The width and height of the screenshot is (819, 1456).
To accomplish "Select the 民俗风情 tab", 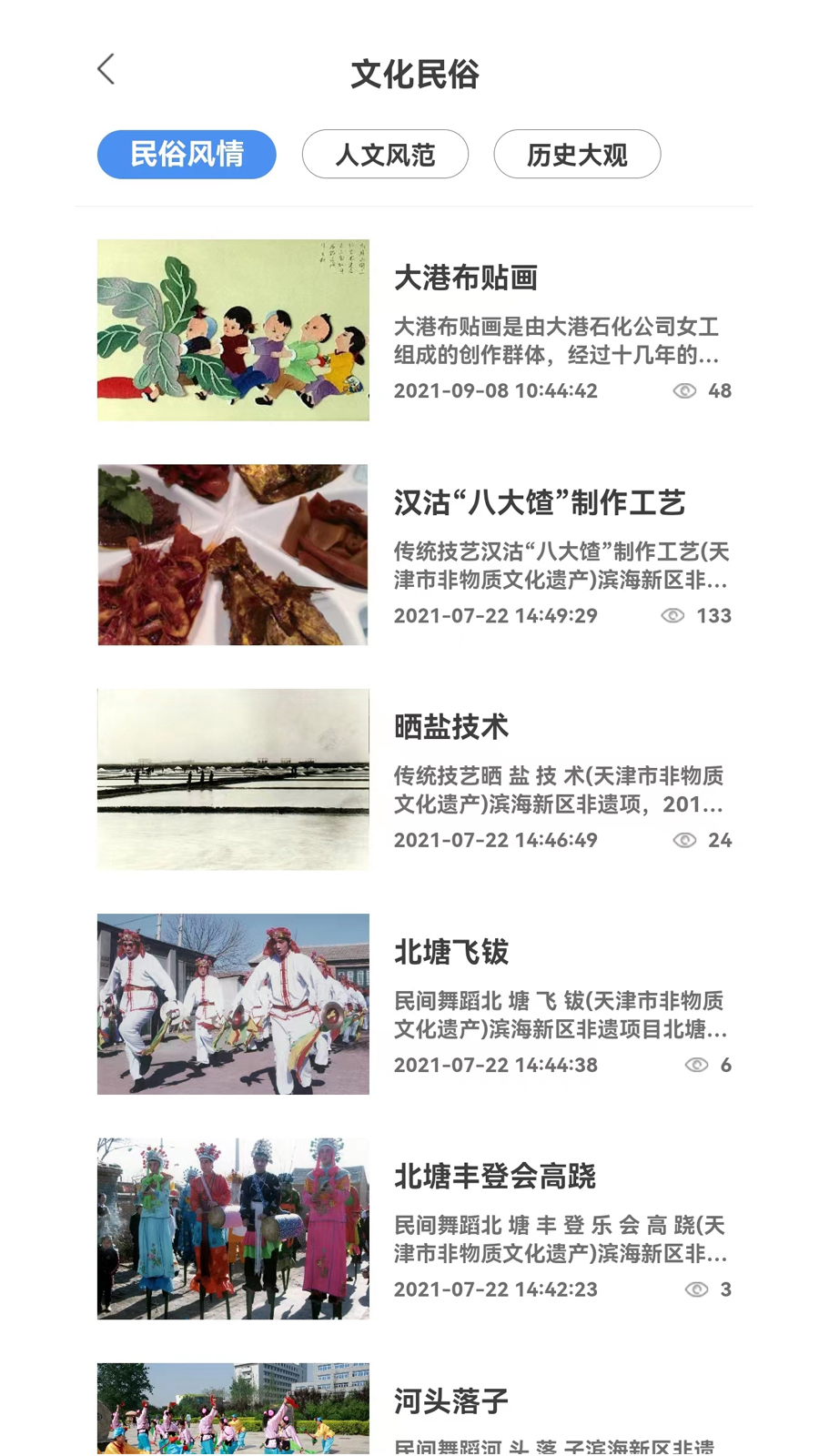I will point(186,155).
